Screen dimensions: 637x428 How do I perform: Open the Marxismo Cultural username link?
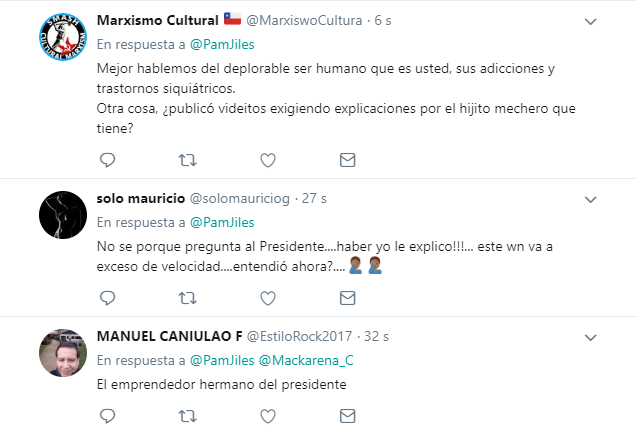click(161, 20)
